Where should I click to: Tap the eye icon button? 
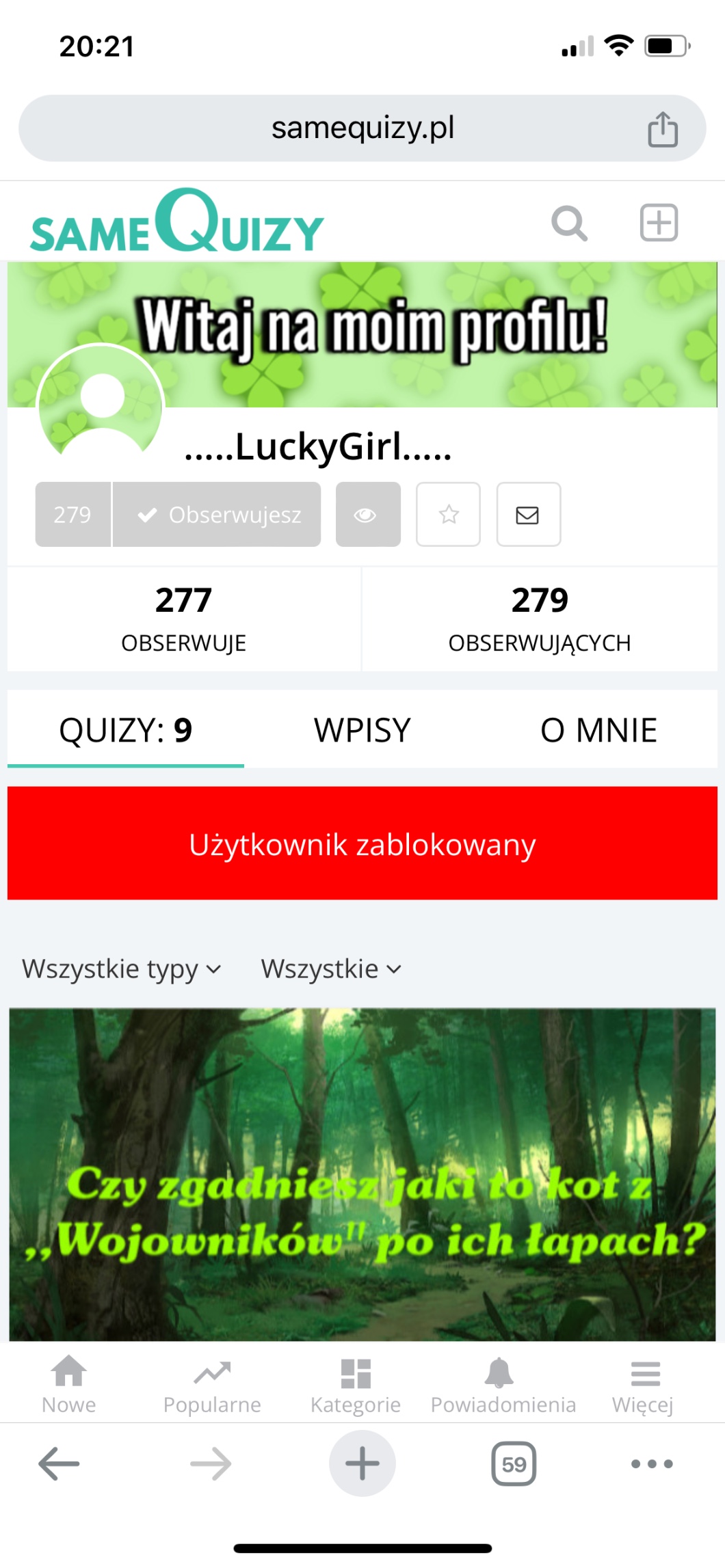click(x=367, y=515)
